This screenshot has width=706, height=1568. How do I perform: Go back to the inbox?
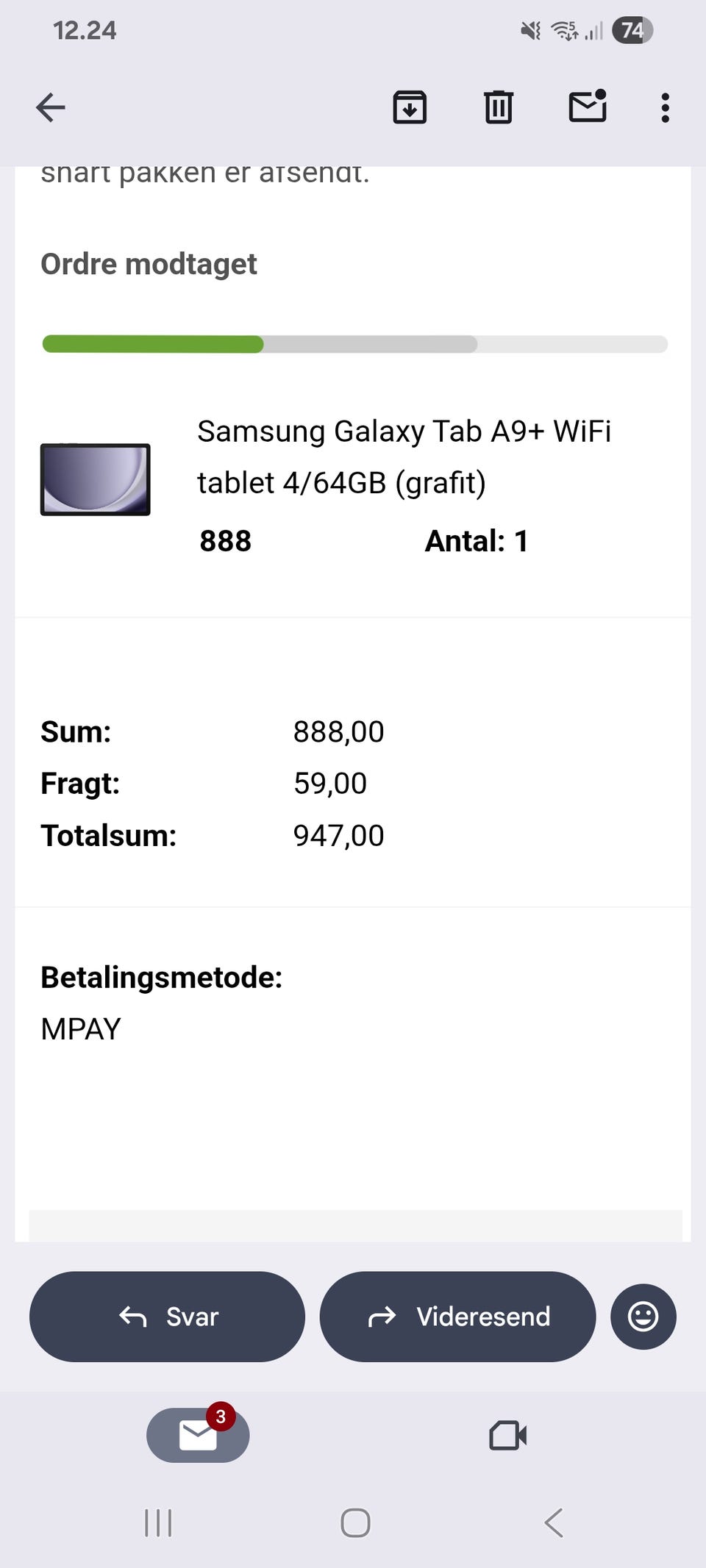click(51, 107)
